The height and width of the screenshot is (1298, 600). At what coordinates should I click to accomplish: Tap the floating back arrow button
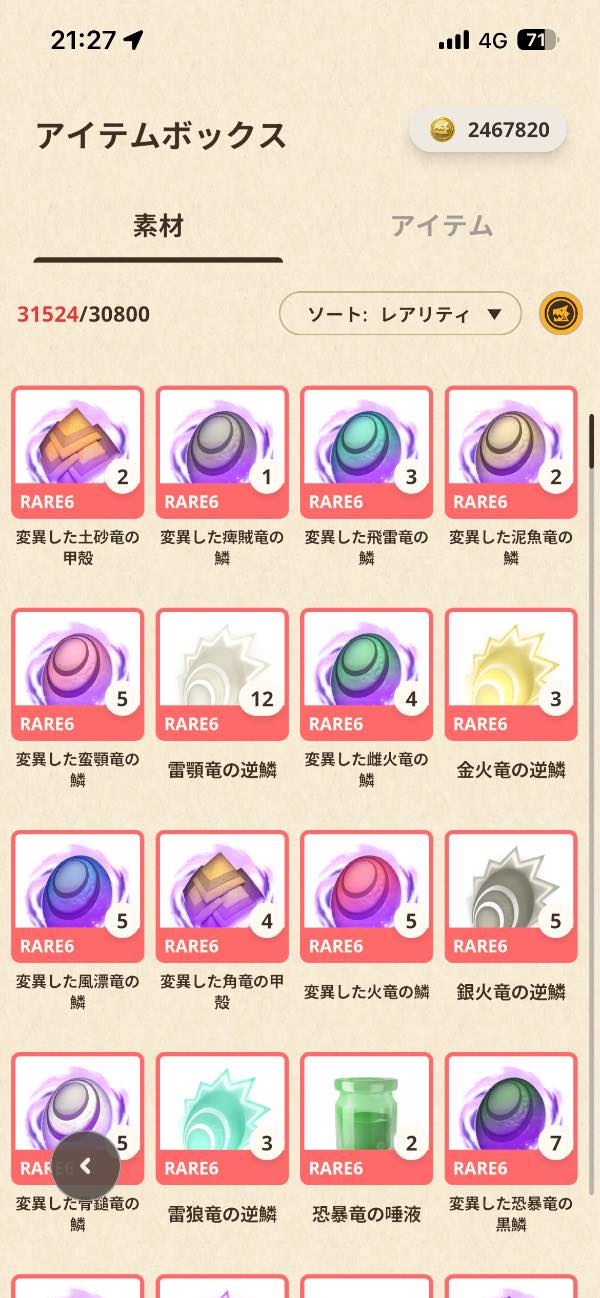[86, 1165]
